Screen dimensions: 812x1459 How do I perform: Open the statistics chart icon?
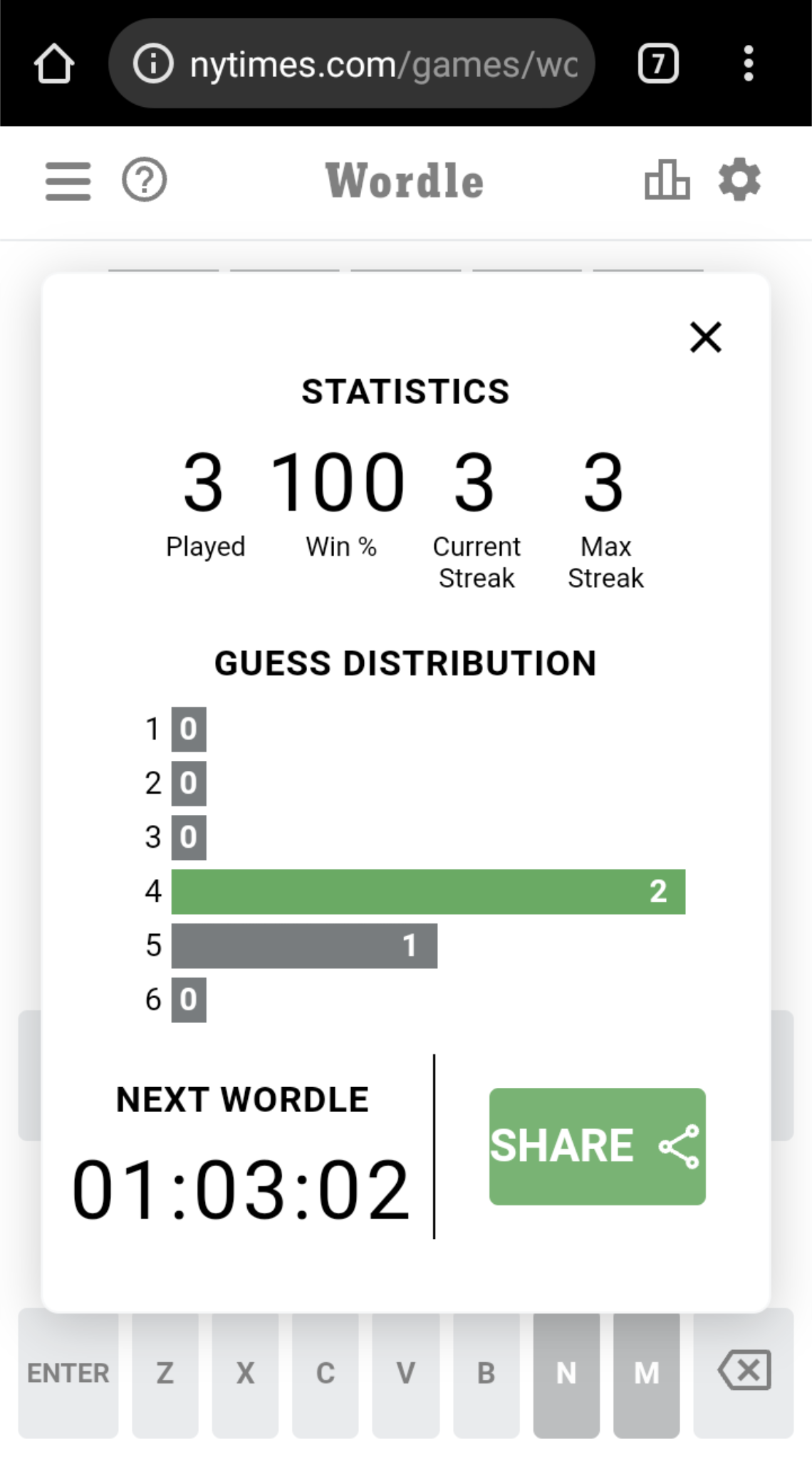point(667,180)
